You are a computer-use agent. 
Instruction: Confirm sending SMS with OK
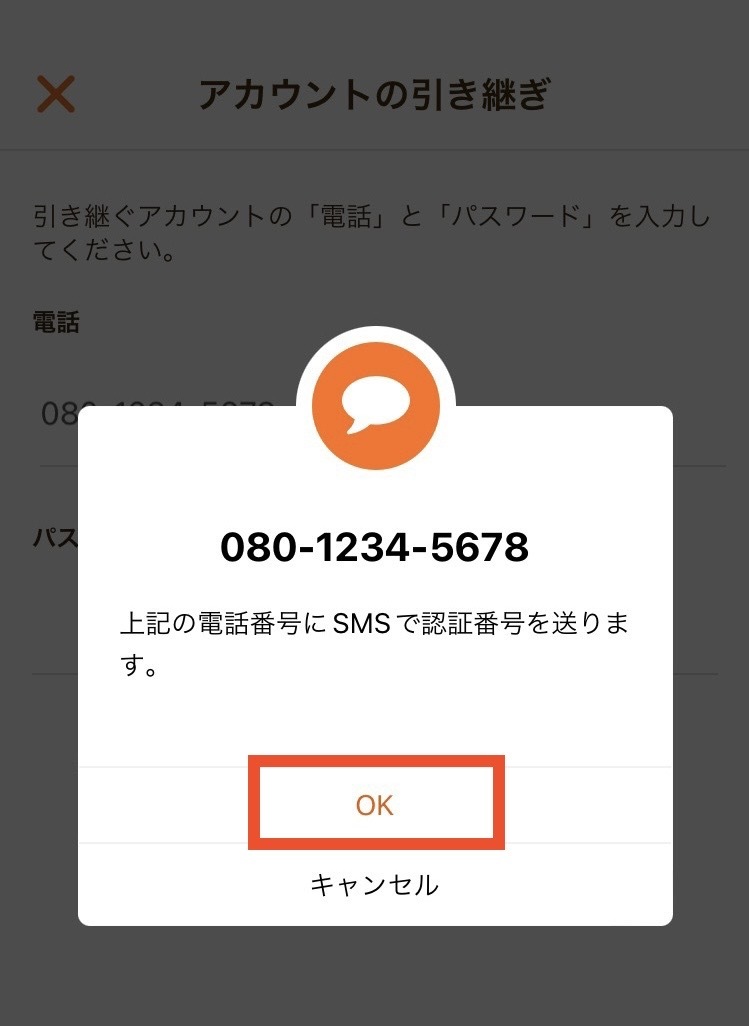click(x=375, y=805)
